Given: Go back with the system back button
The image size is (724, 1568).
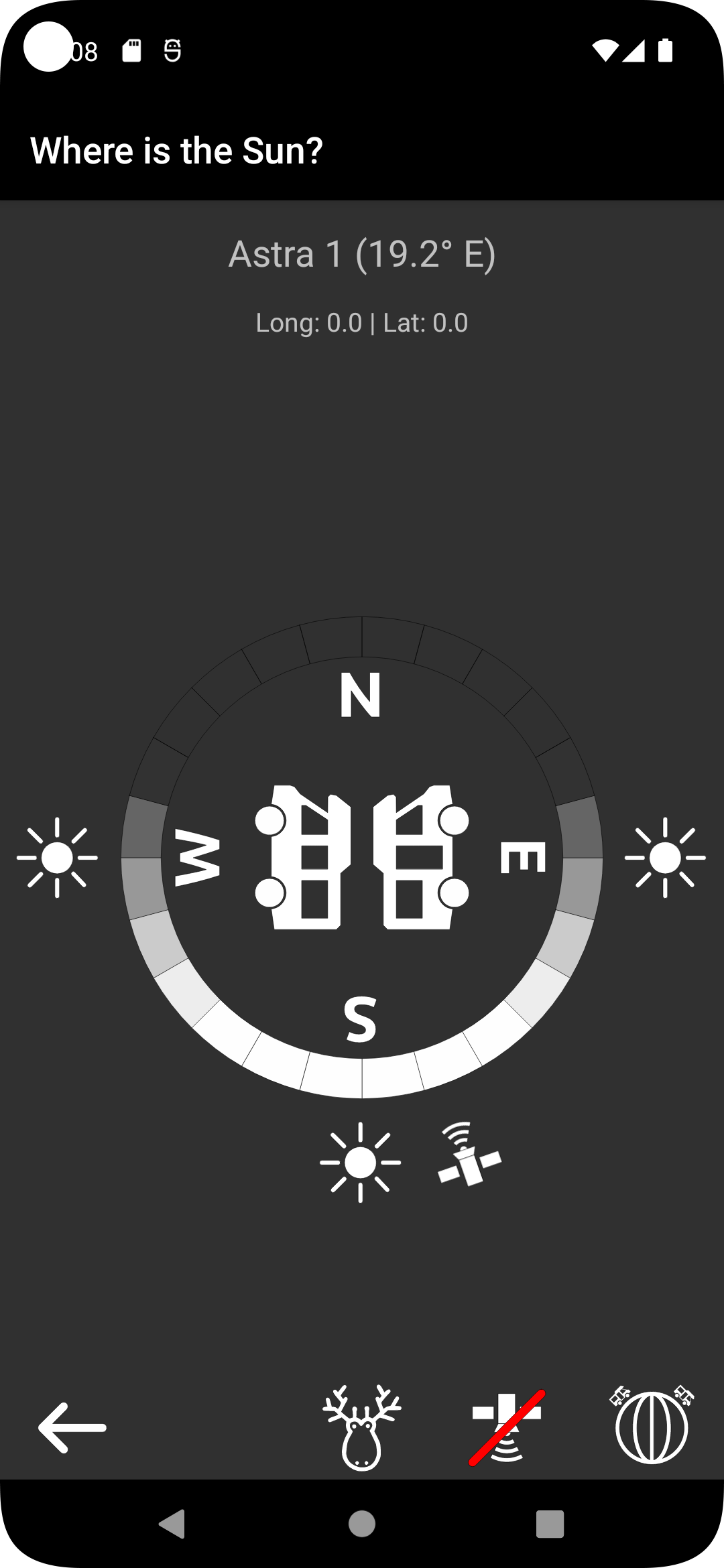Looking at the screenshot, I should [172, 1524].
